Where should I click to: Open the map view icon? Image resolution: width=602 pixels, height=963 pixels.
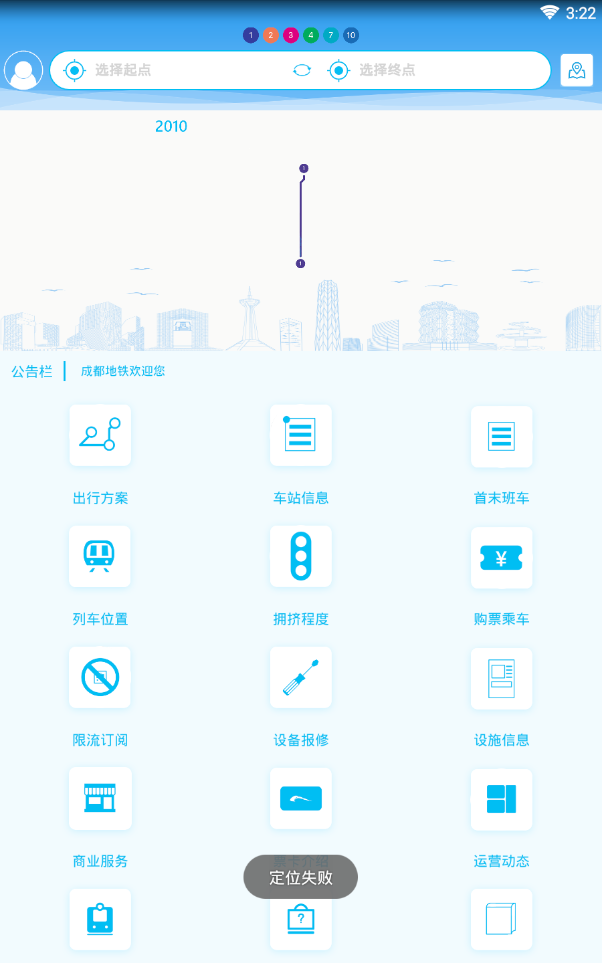tap(576, 70)
